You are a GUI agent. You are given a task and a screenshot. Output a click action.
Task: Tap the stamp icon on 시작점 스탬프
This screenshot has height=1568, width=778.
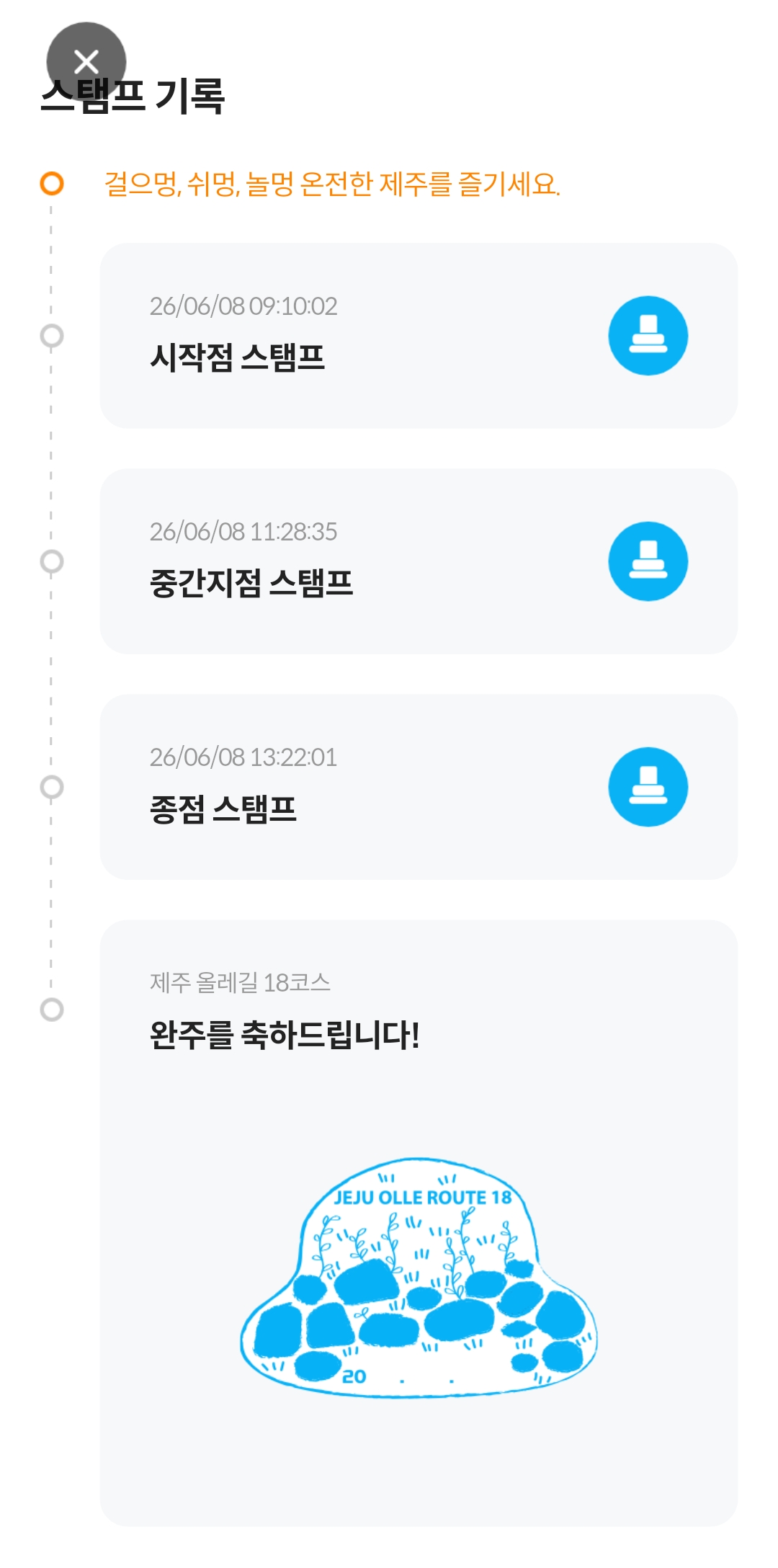coord(648,336)
